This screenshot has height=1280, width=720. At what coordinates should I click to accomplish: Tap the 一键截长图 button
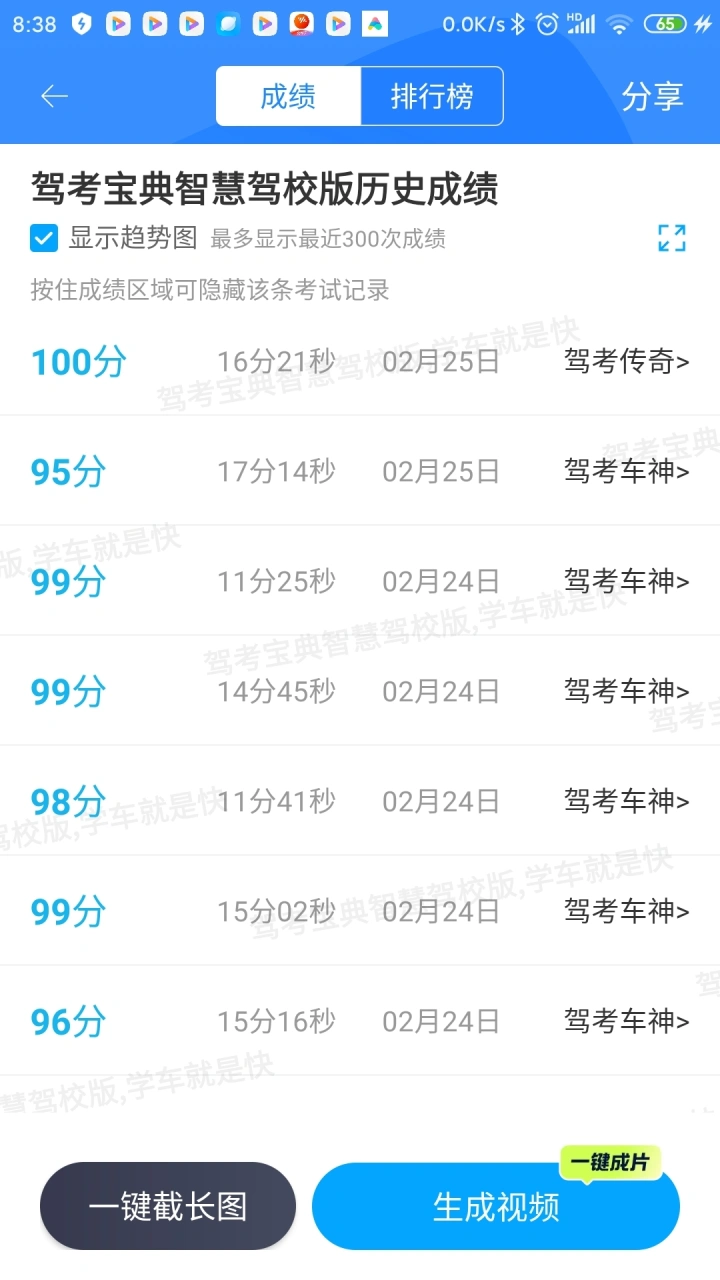click(168, 1206)
